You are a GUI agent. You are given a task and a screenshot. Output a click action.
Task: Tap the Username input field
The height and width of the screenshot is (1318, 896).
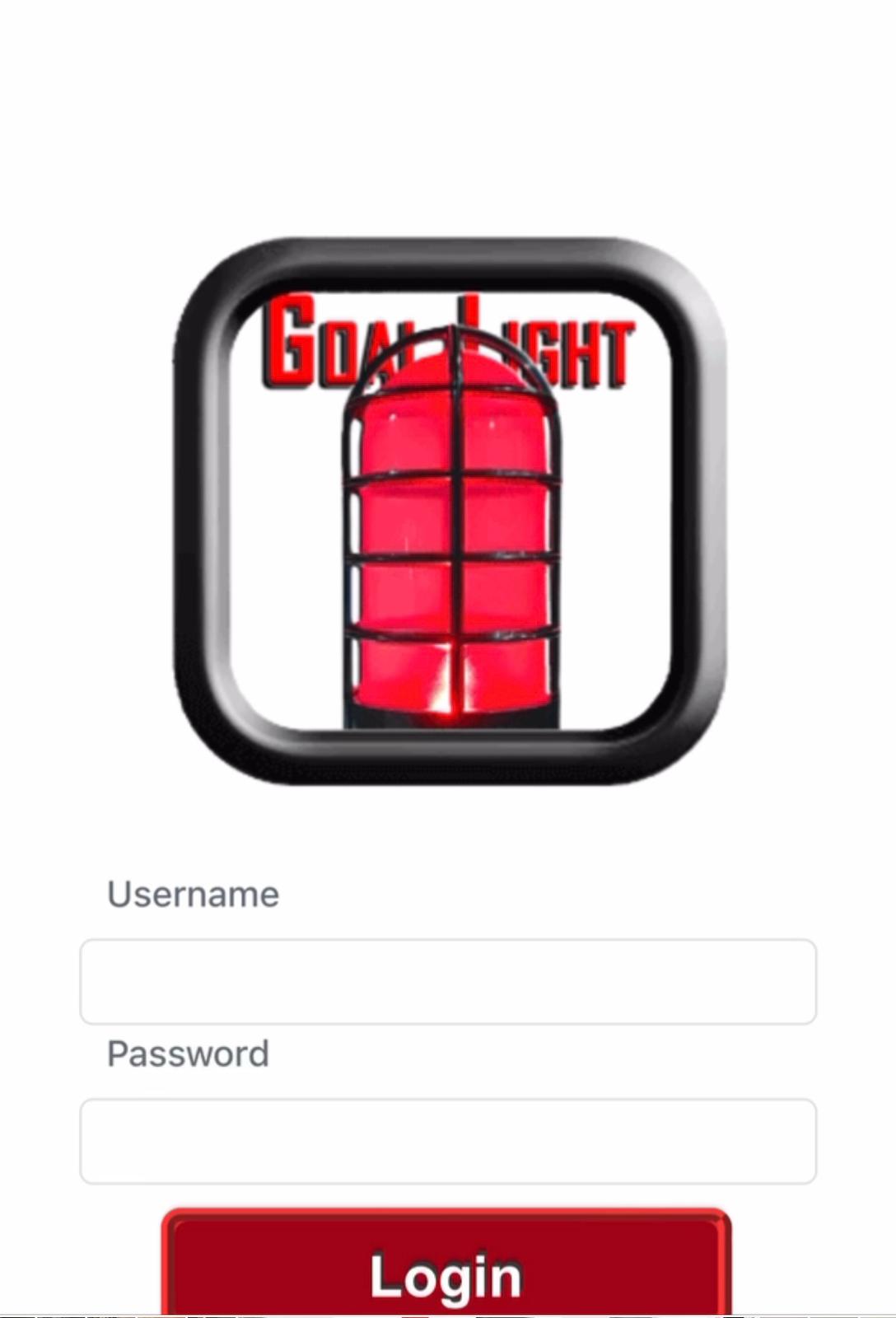(x=448, y=981)
